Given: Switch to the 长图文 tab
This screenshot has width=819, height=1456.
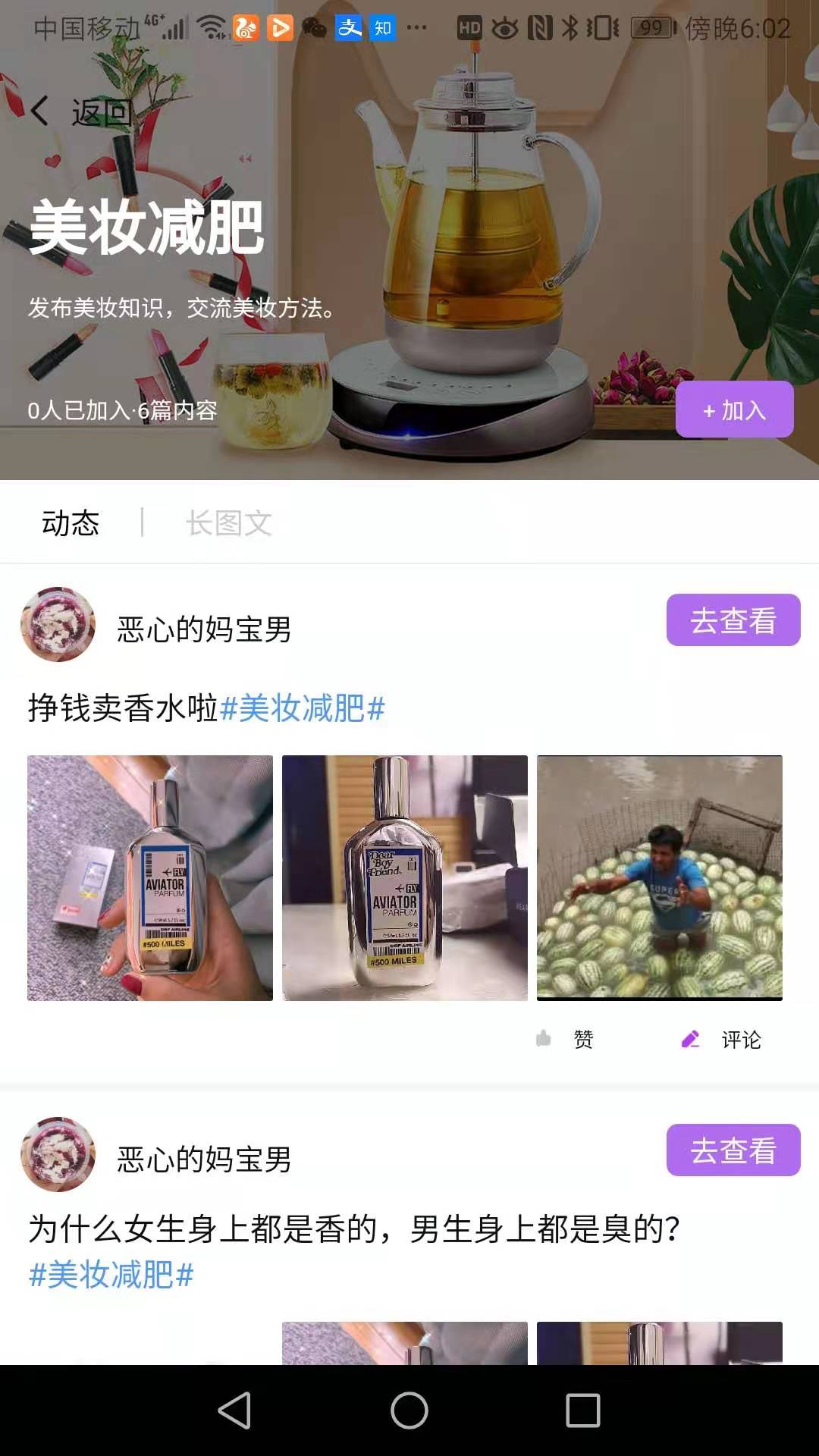Looking at the screenshot, I should [x=228, y=523].
